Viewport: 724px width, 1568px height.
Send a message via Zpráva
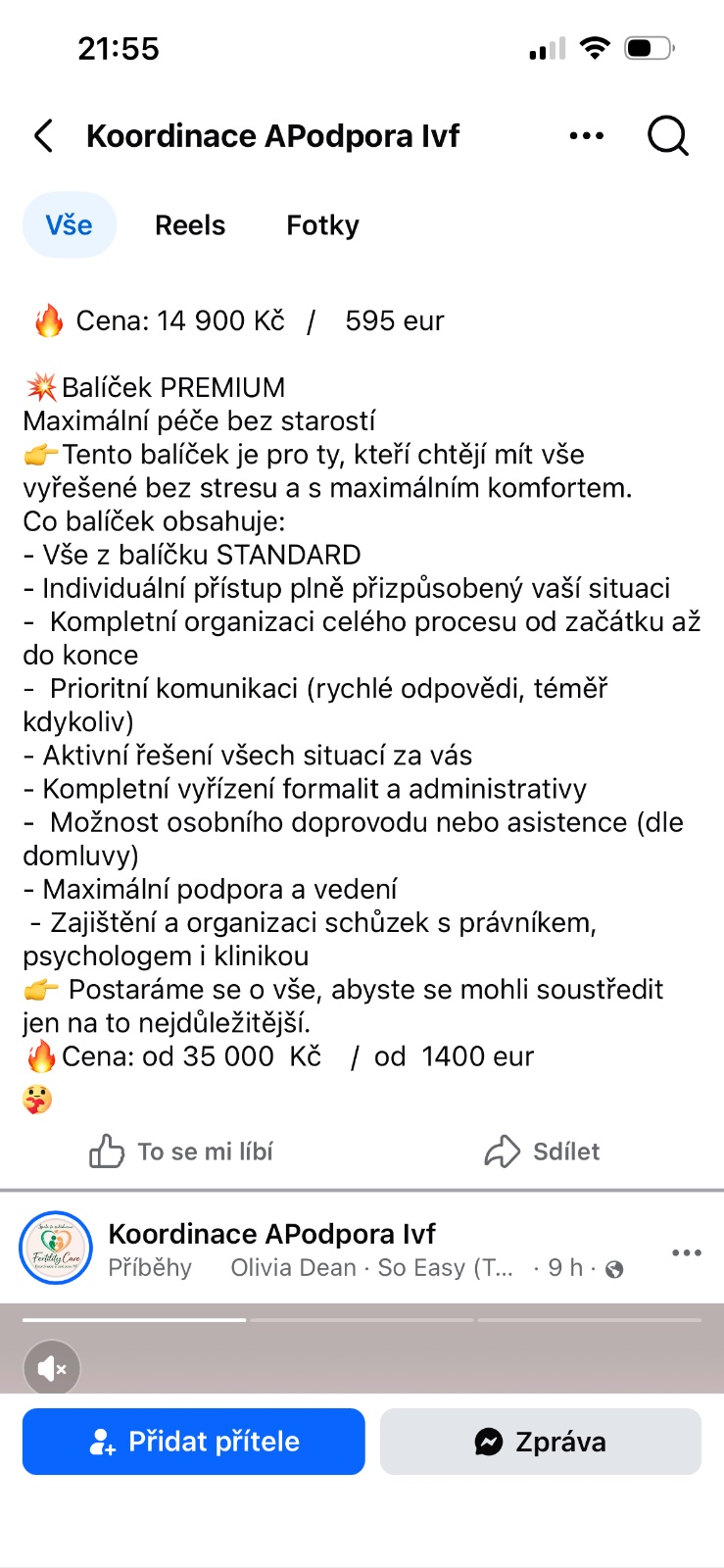[541, 1442]
